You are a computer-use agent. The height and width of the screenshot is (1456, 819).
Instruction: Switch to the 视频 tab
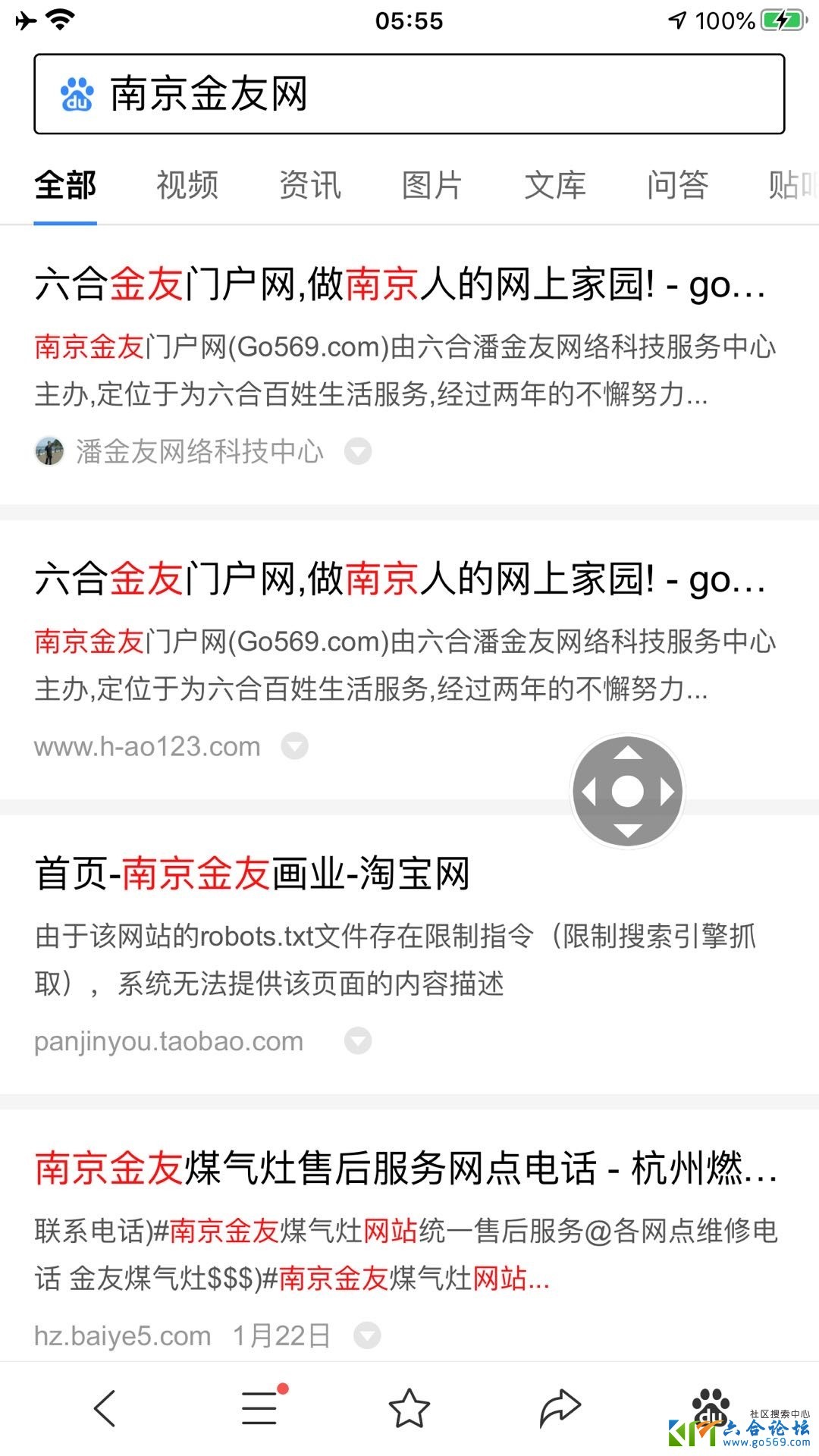[186, 184]
